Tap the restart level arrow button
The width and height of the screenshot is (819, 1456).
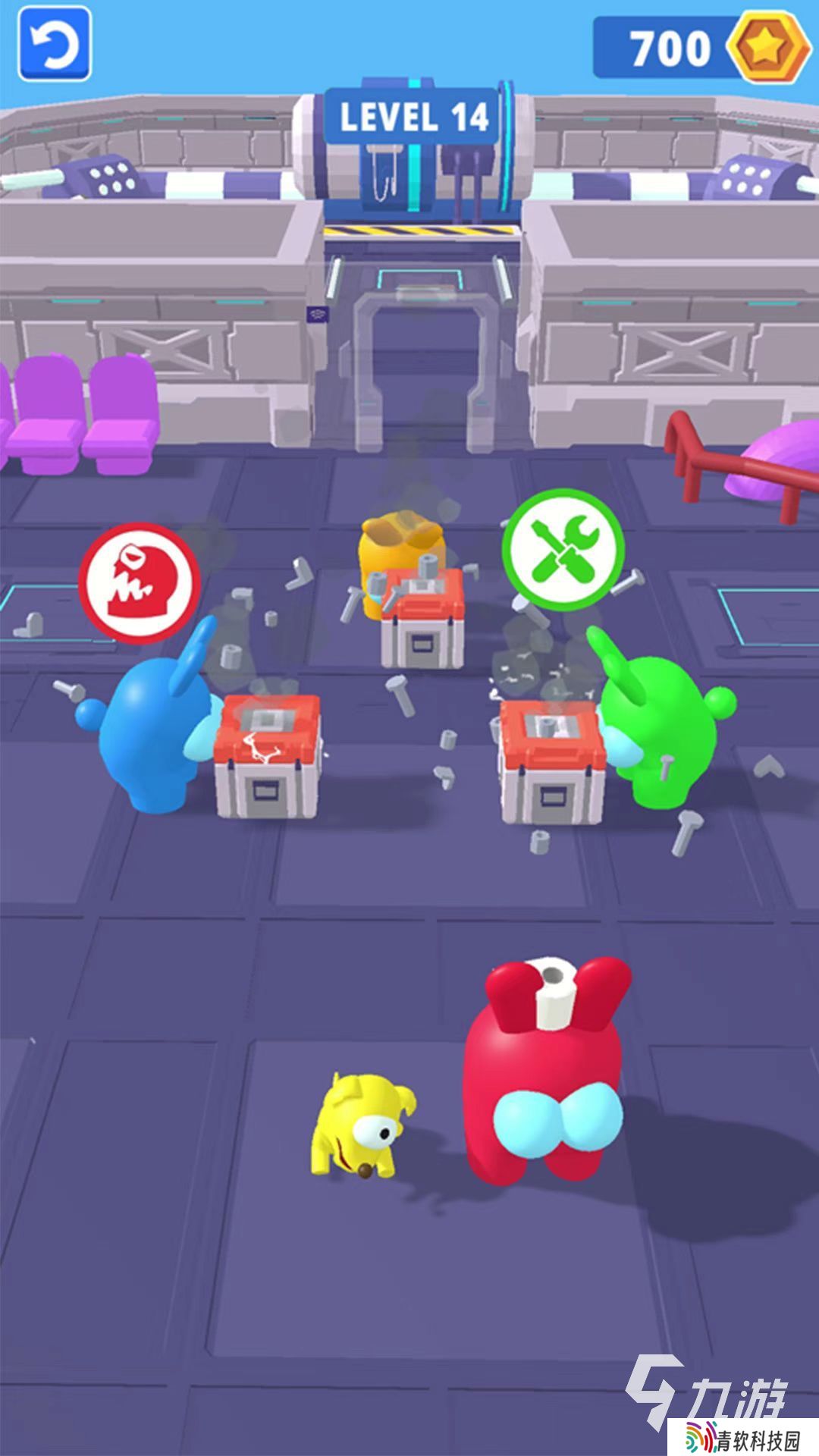pyautogui.click(x=55, y=44)
